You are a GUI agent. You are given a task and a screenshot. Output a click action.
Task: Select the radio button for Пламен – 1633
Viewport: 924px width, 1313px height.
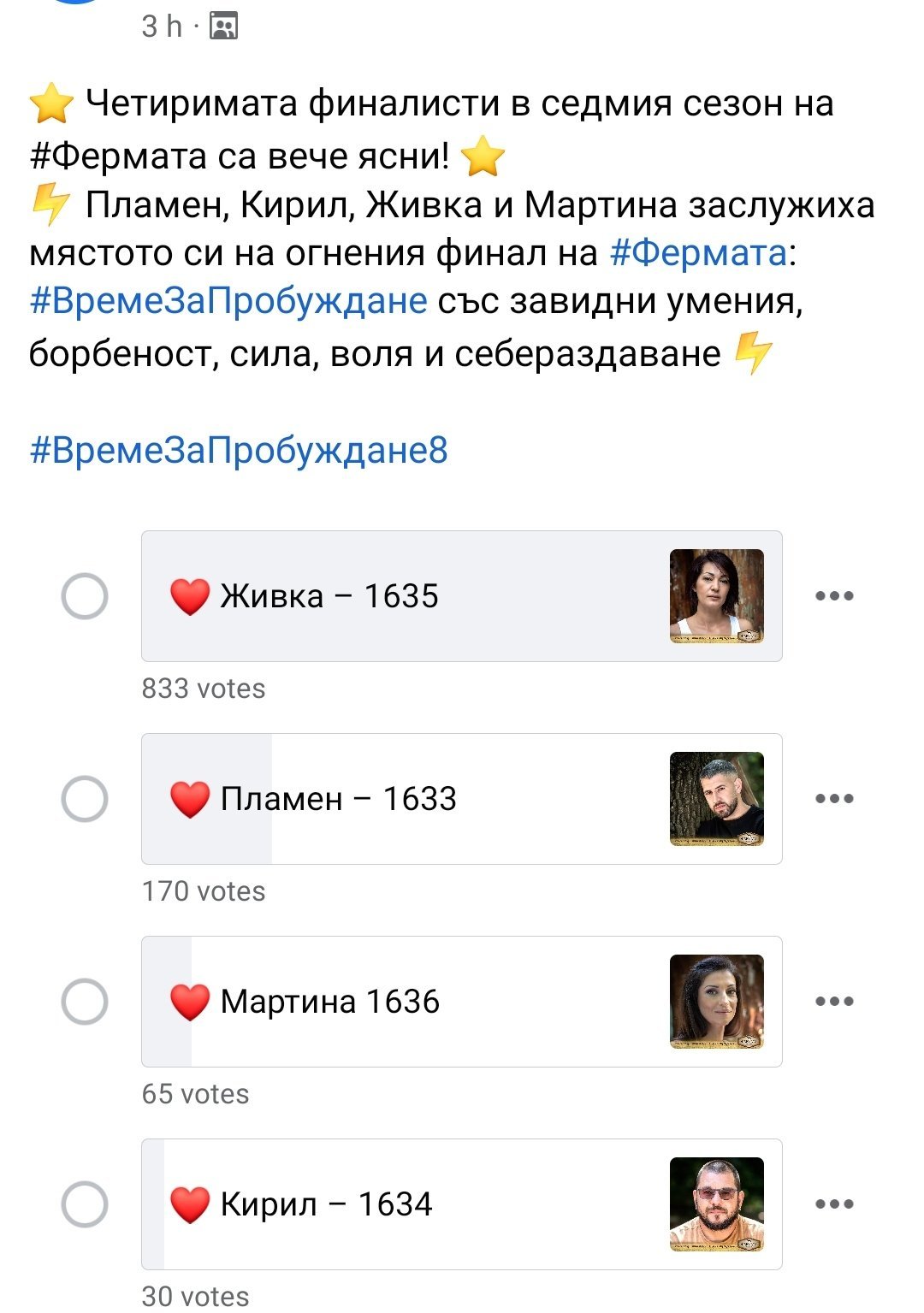85,799
